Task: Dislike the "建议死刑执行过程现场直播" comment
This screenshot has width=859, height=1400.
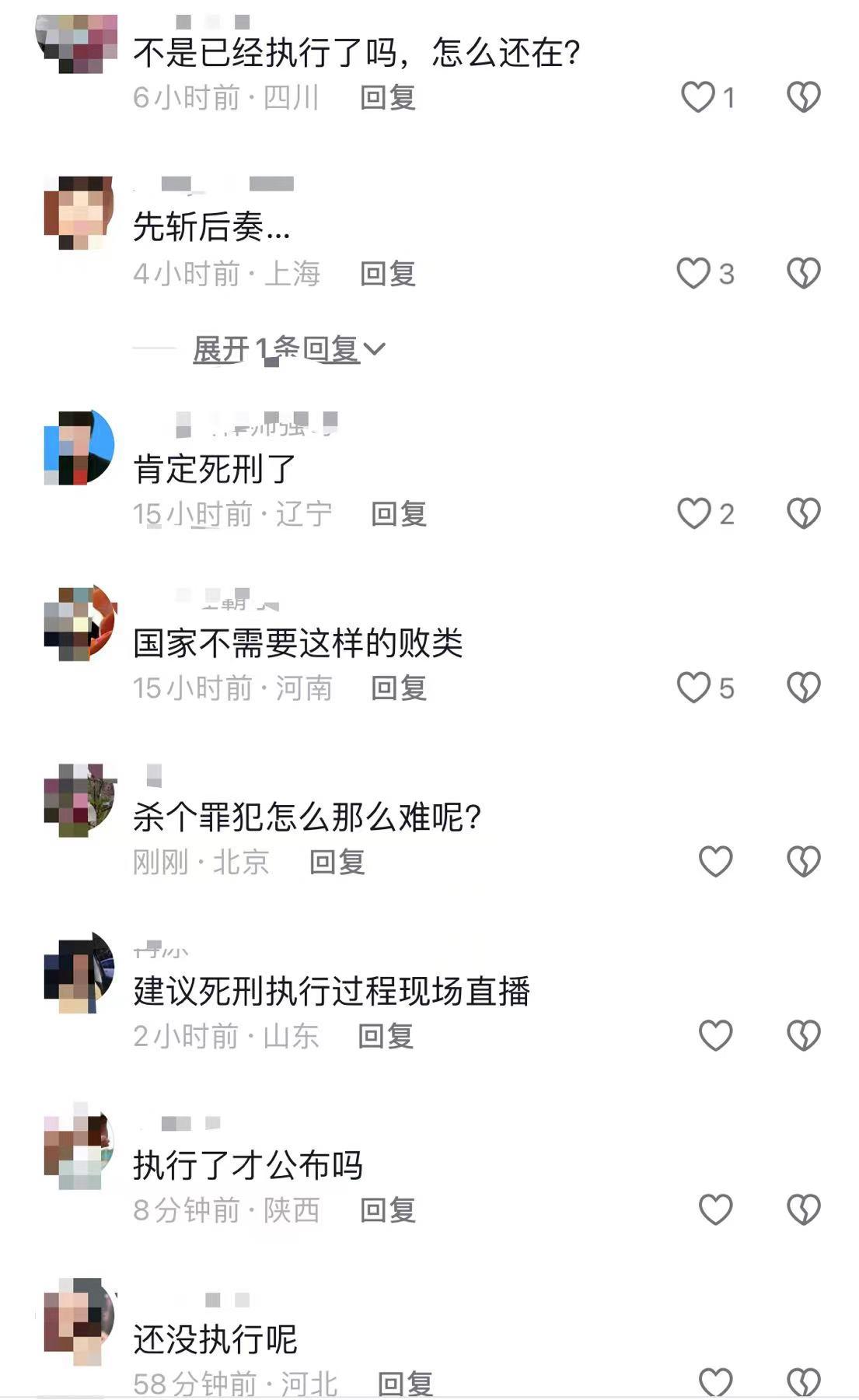Action: [x=803, y=1035]
